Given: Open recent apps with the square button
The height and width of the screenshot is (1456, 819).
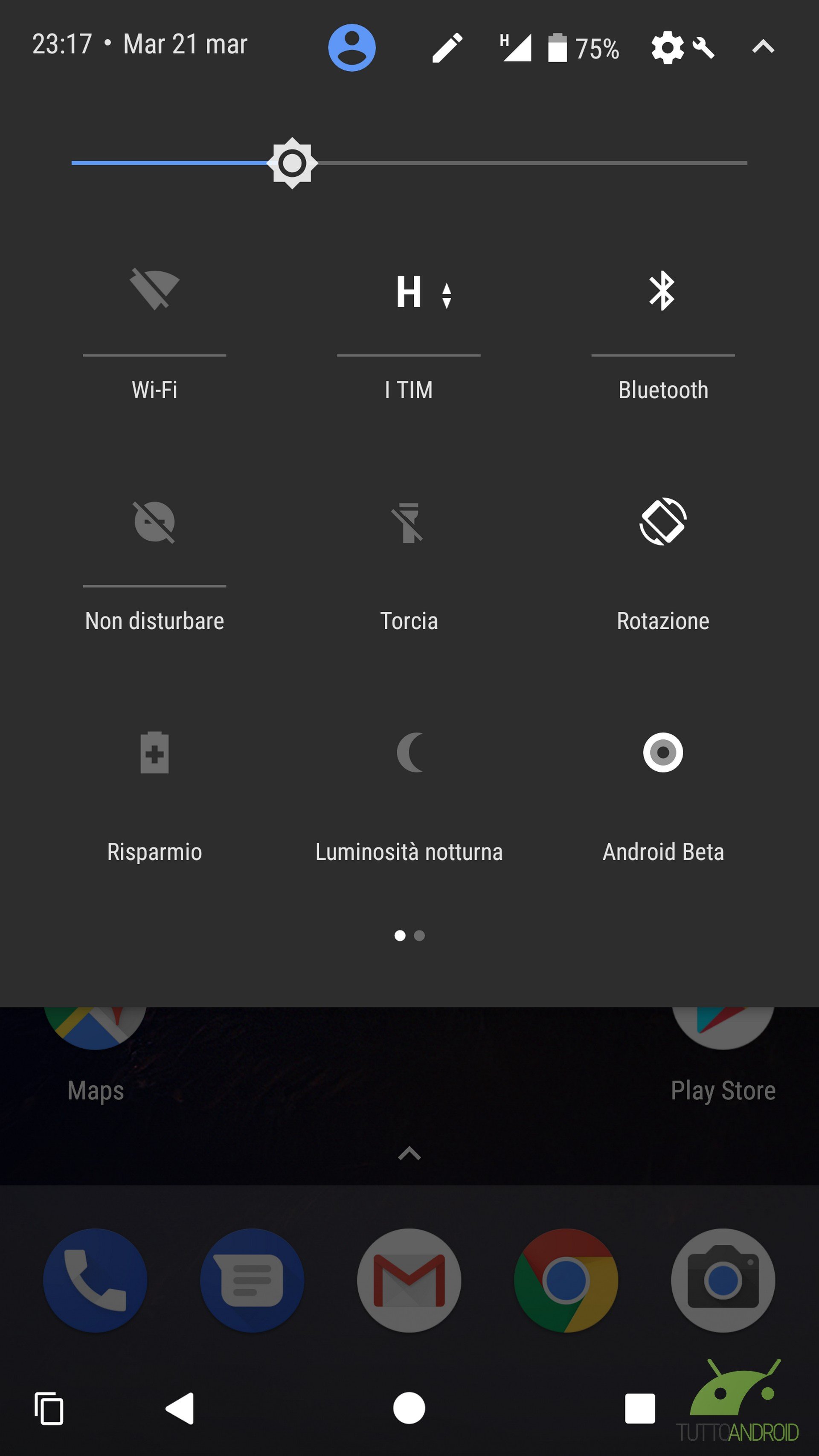Looking at the screenshot, I should click(x=640, y=1408).
